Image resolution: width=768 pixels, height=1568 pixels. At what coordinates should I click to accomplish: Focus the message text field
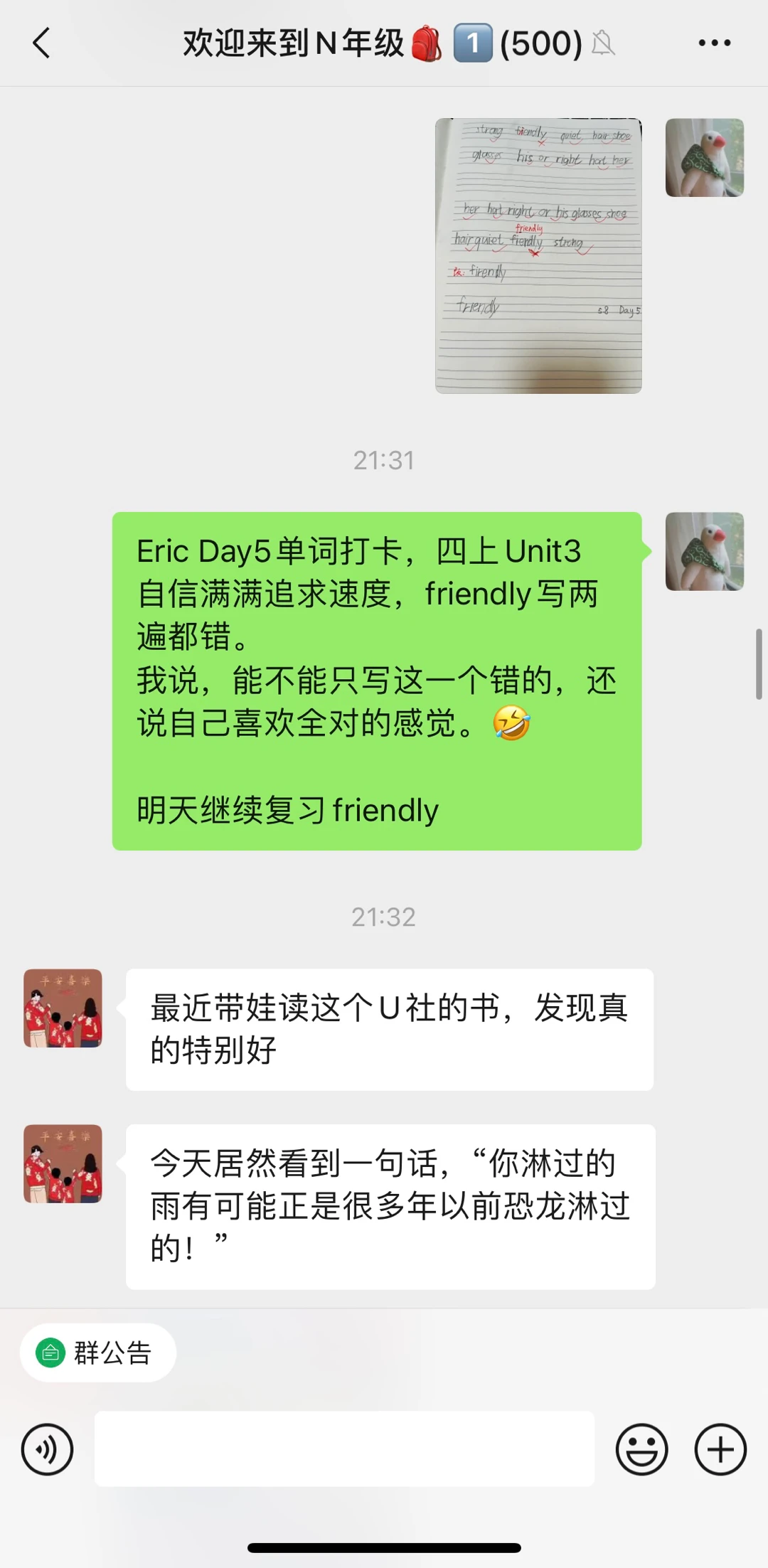pos(344,1449)
